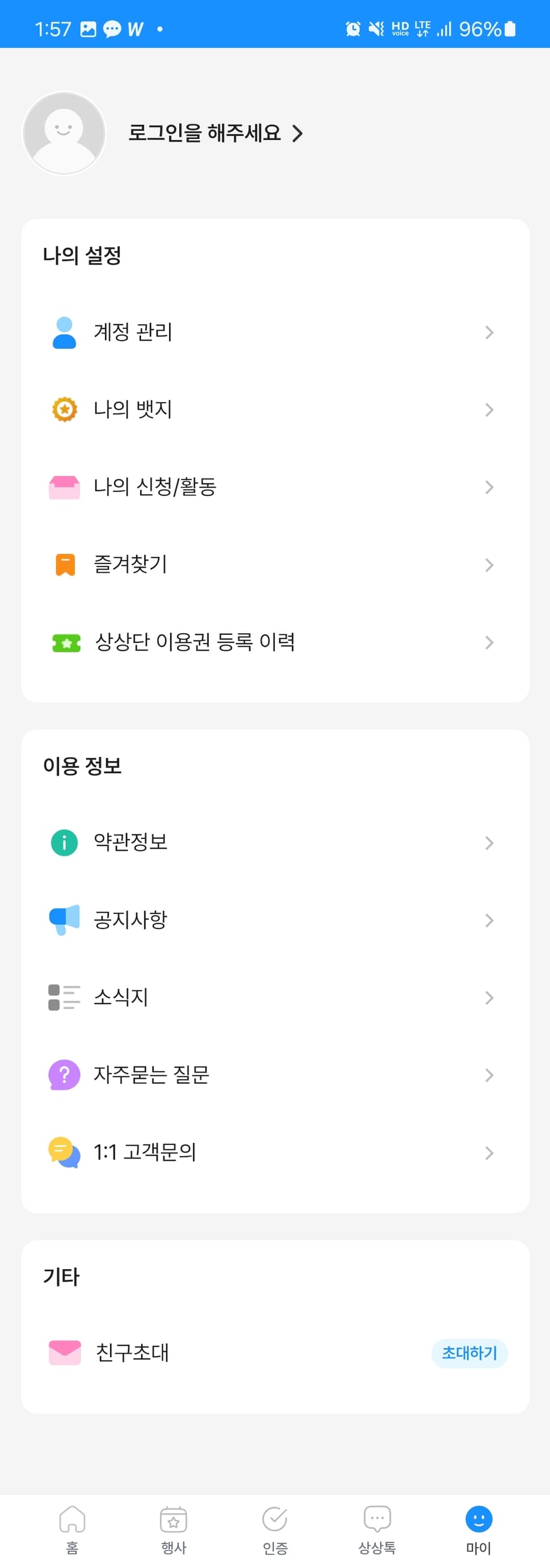The height and width of the screenshot is (1568, 550).
Task: Open 자주묻는 질문 FAQ
Action: point(274,1075)
